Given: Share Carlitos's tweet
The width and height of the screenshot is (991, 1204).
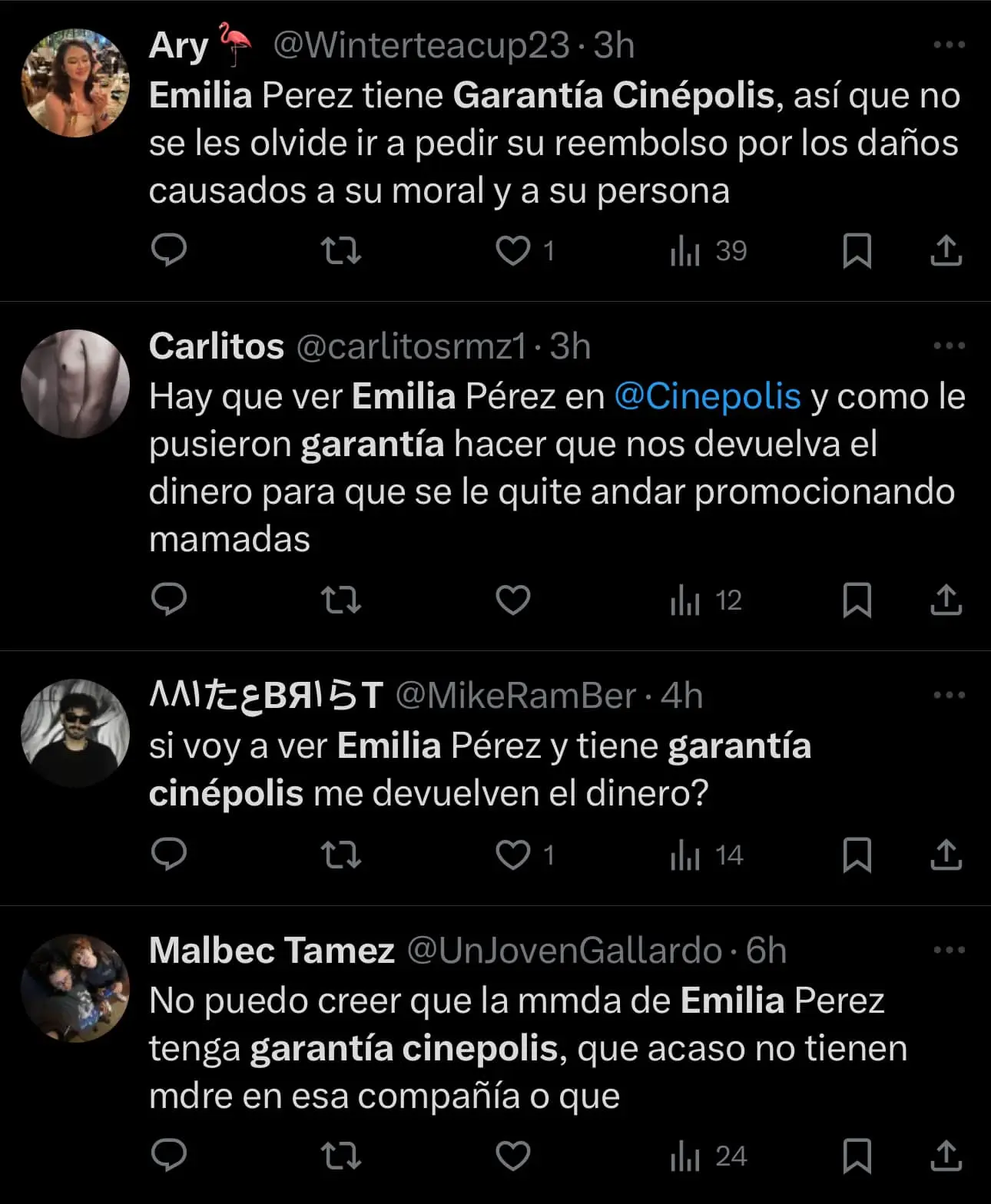Looking at the screenshot, I should [946, 600].
